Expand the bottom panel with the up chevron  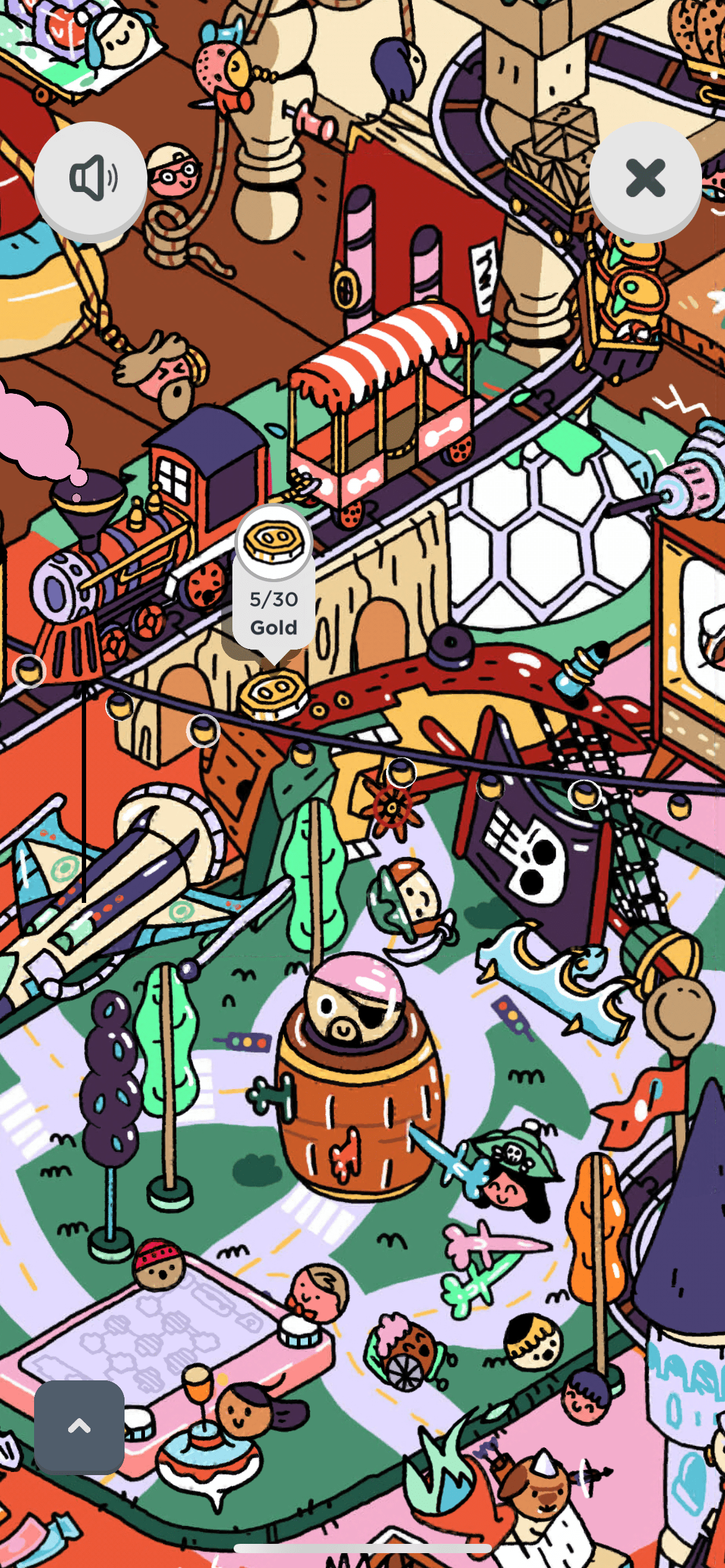79,1426
